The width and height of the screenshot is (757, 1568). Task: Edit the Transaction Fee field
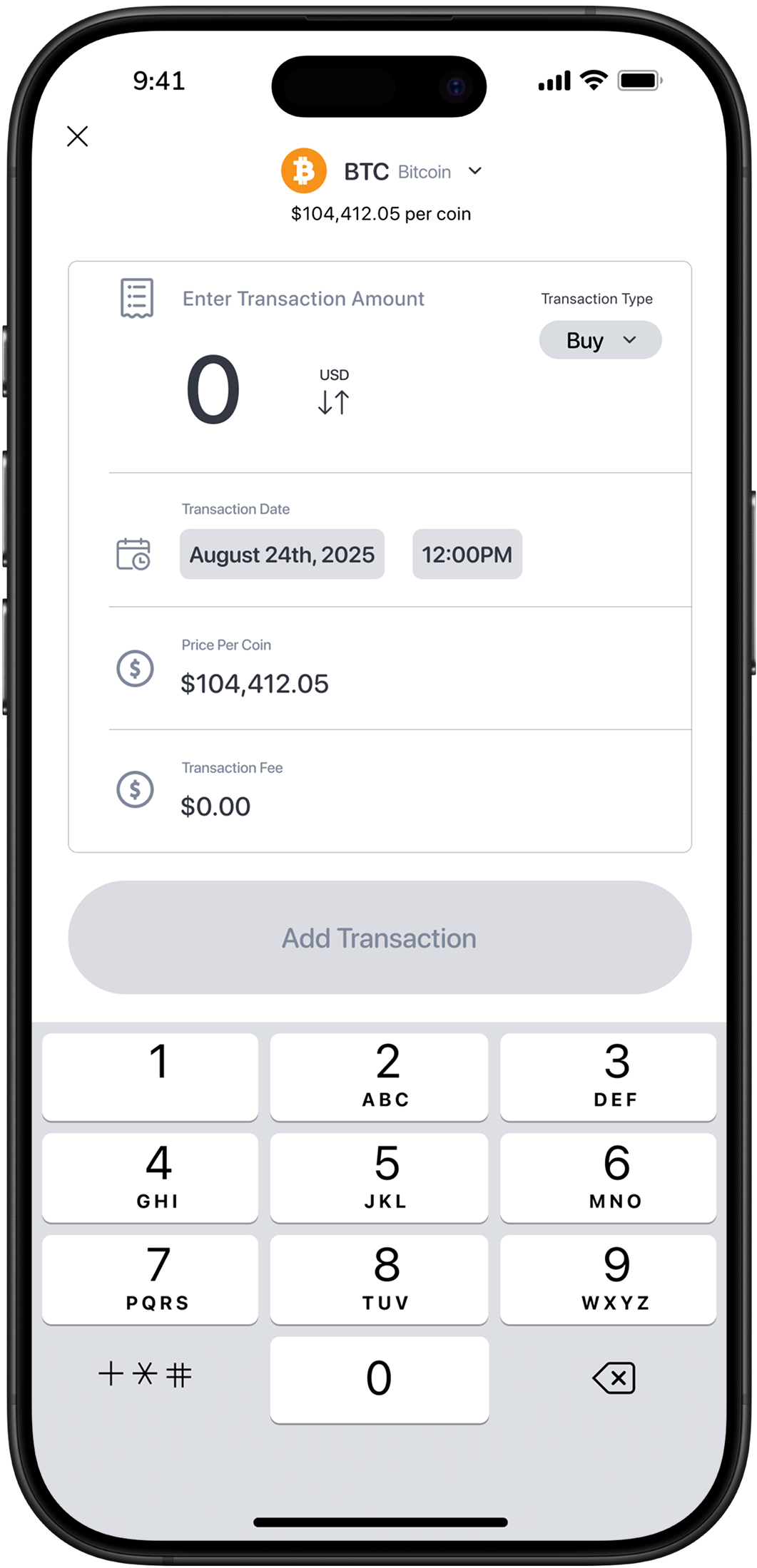click(215, 806)
